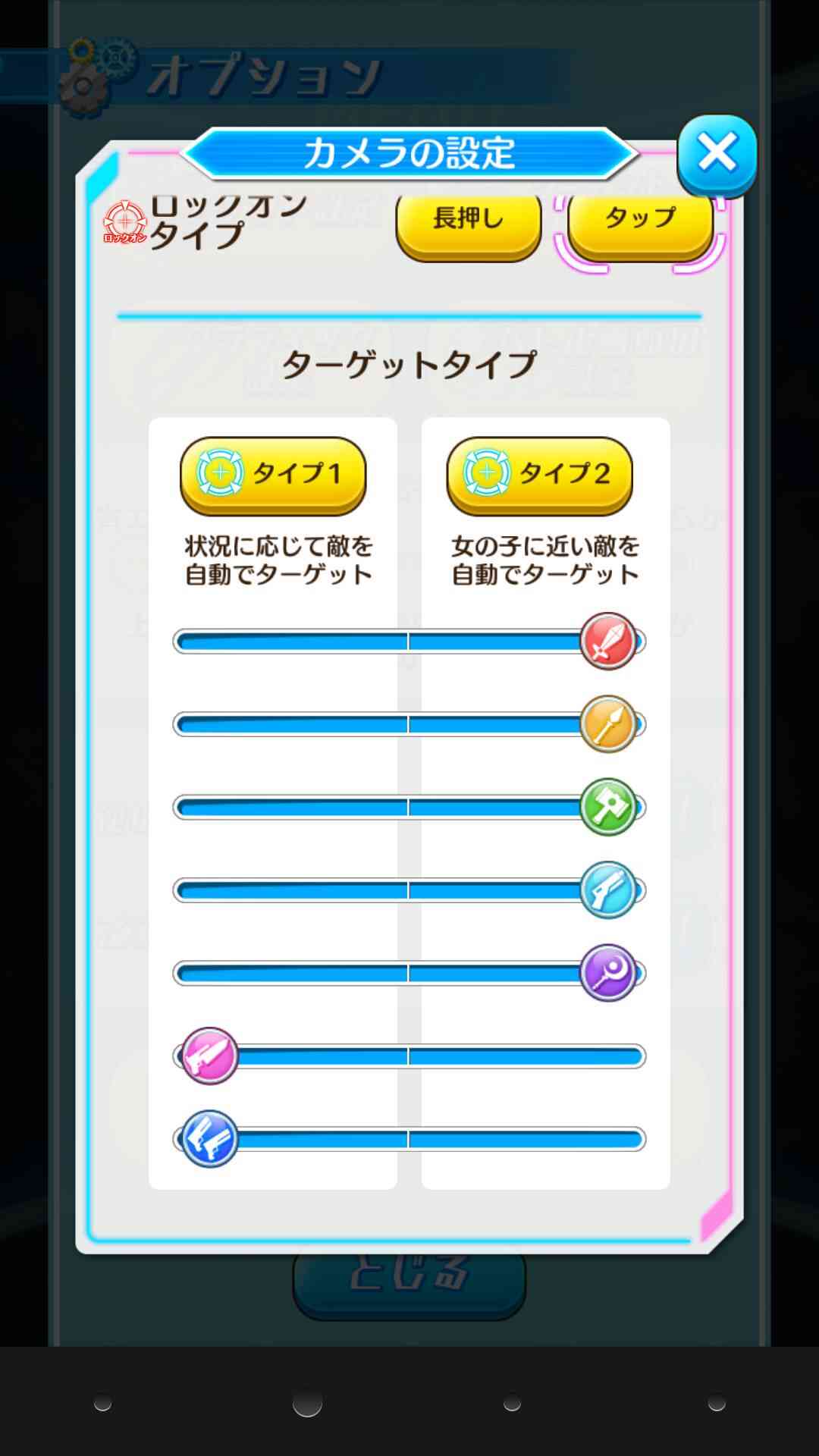The image size is (819, 1456).
Task: Tap the pink blade-cannon slider knob
Action: (210, 1056)
